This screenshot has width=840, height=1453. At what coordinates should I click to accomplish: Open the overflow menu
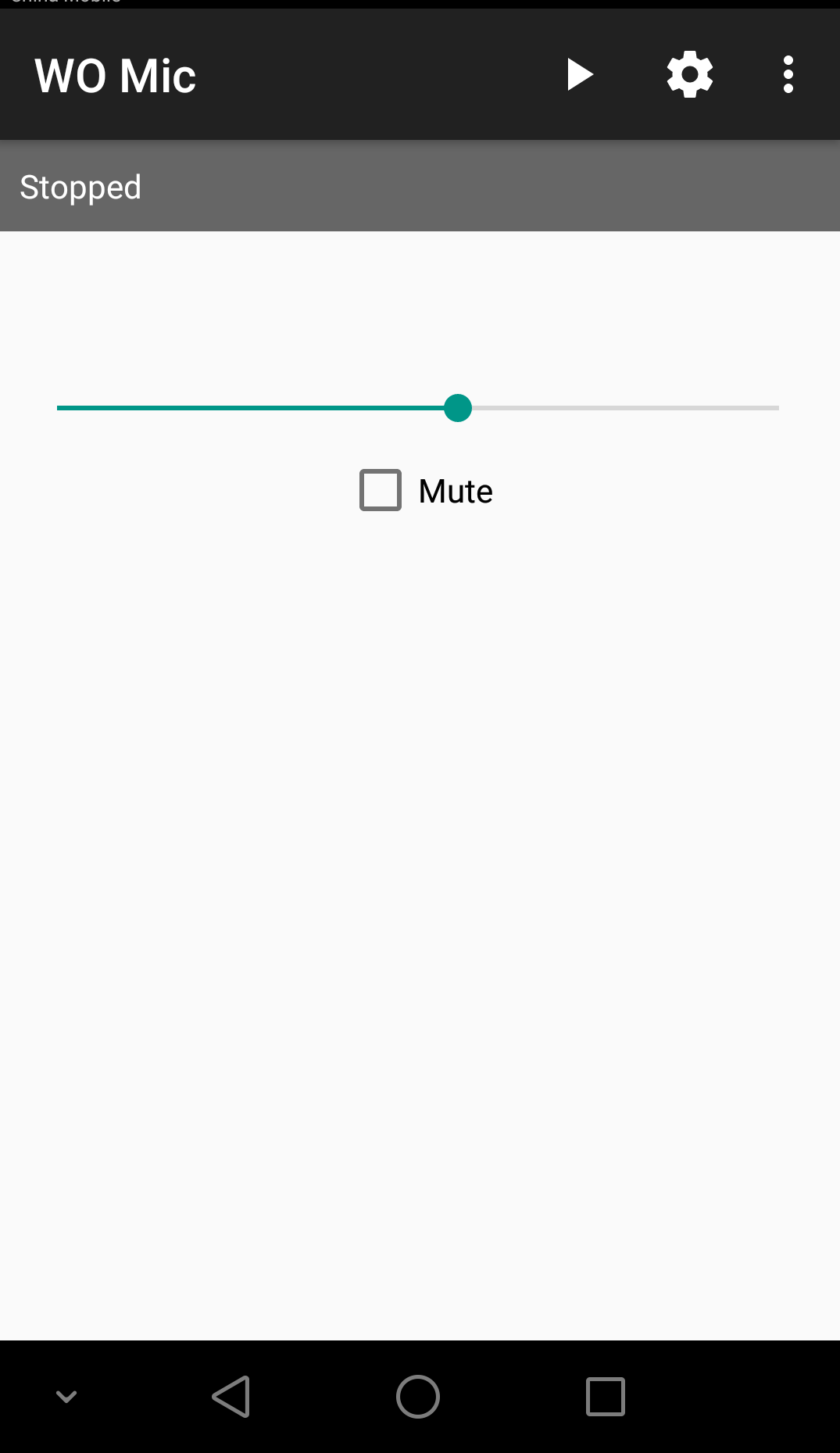point(788,75)
